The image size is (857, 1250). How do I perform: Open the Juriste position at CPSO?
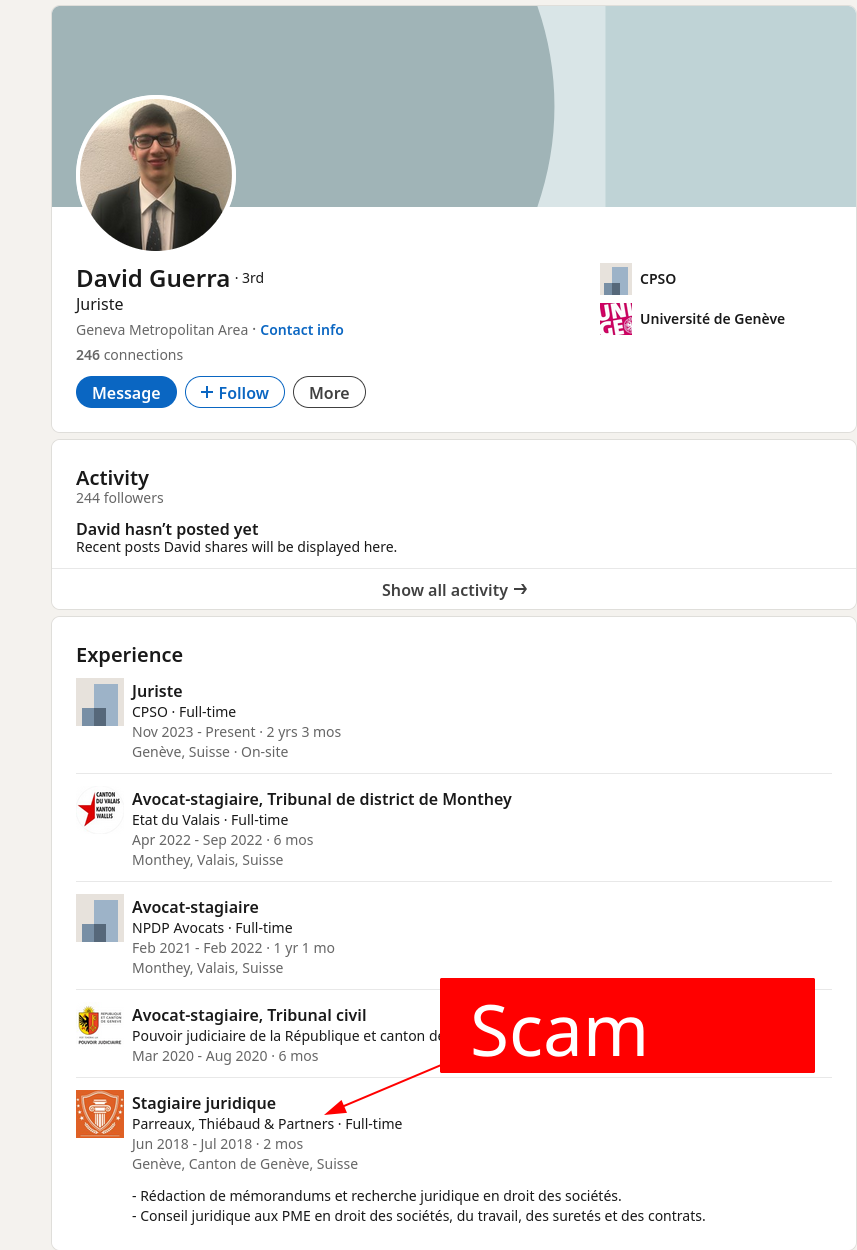(157, 691)
